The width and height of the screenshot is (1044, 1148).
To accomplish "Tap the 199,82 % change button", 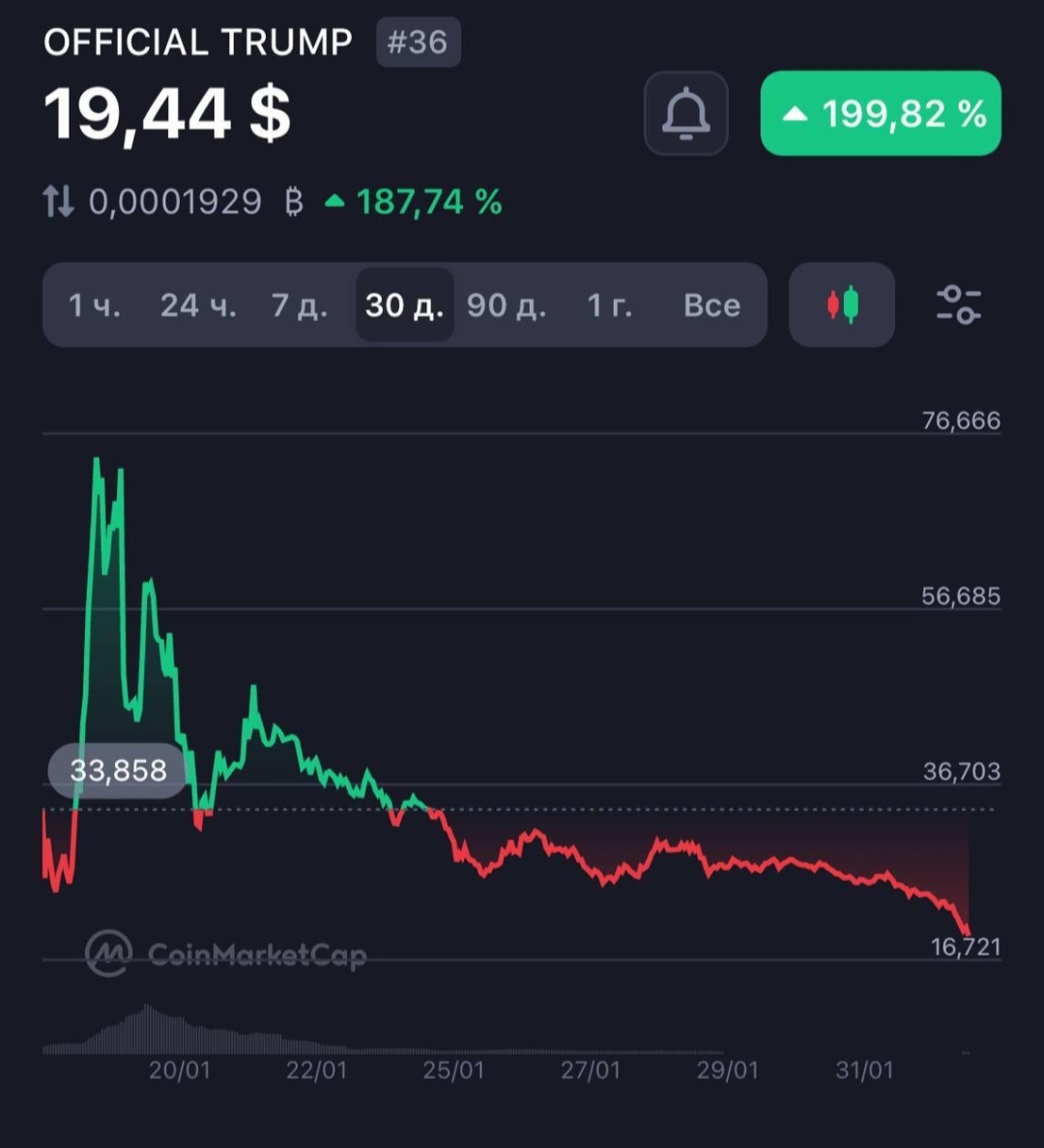I will coord(881,113).
